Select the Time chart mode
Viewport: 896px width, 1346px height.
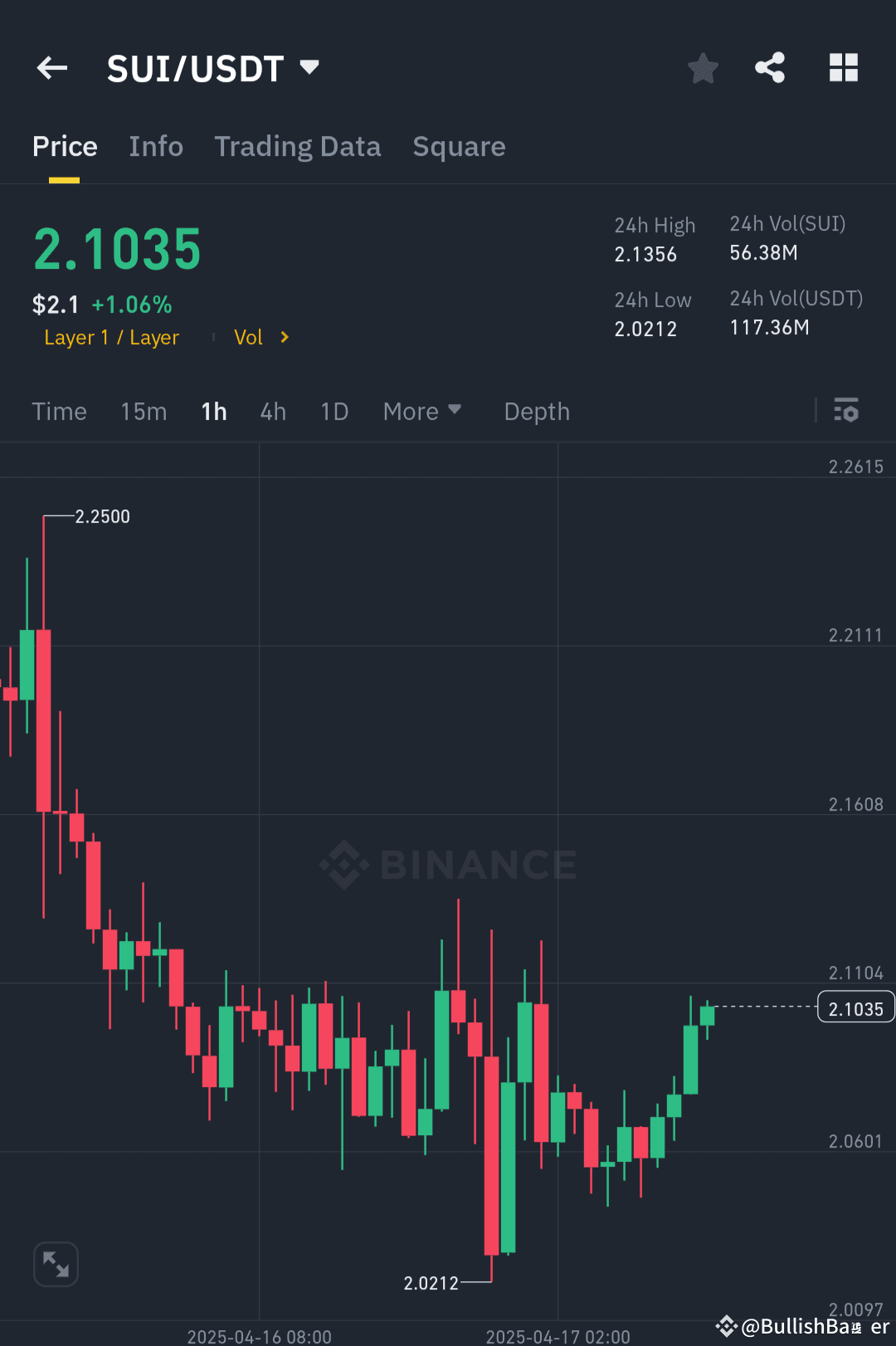59,411
